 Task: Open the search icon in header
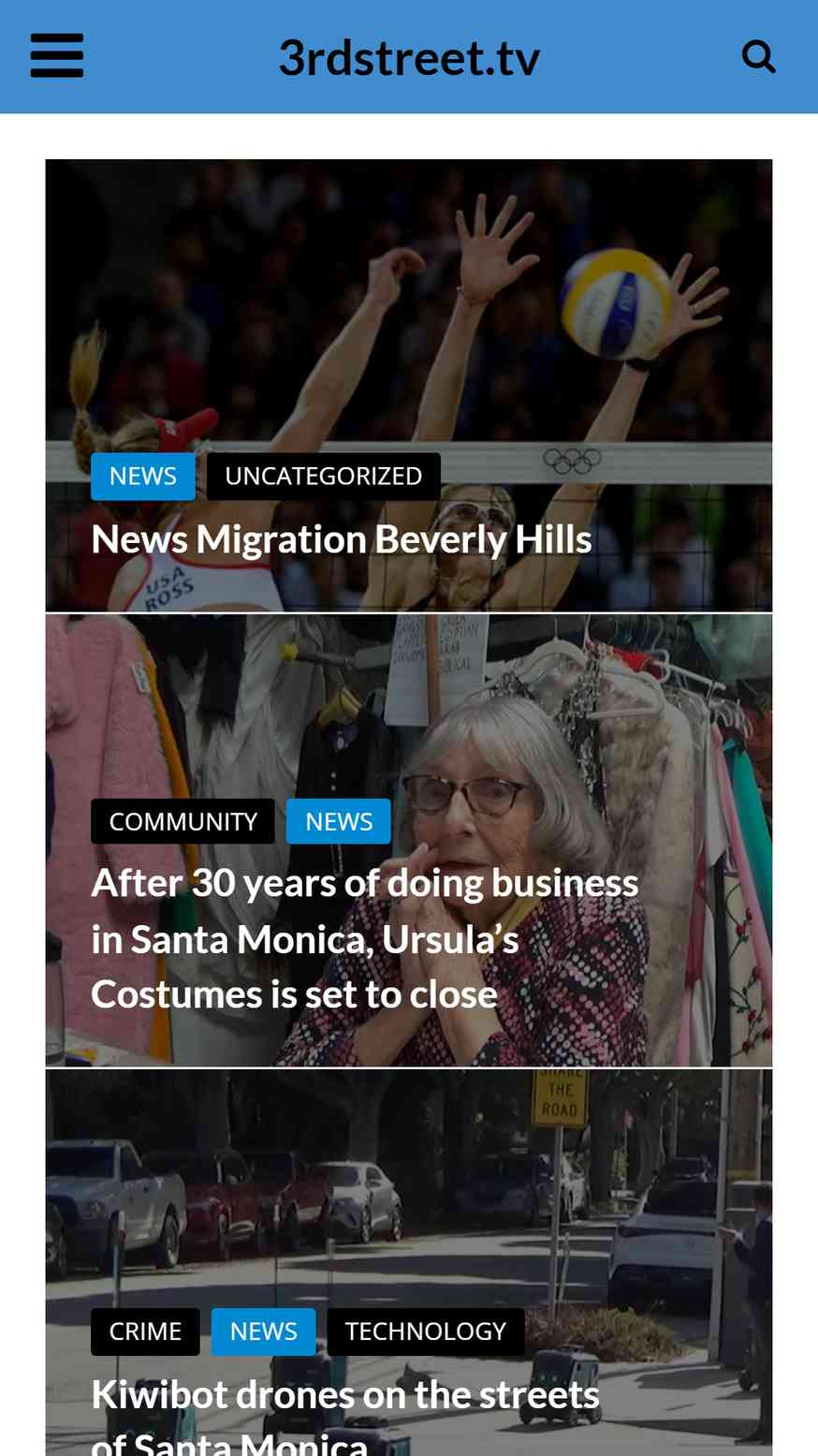click(x=759, y=56)
